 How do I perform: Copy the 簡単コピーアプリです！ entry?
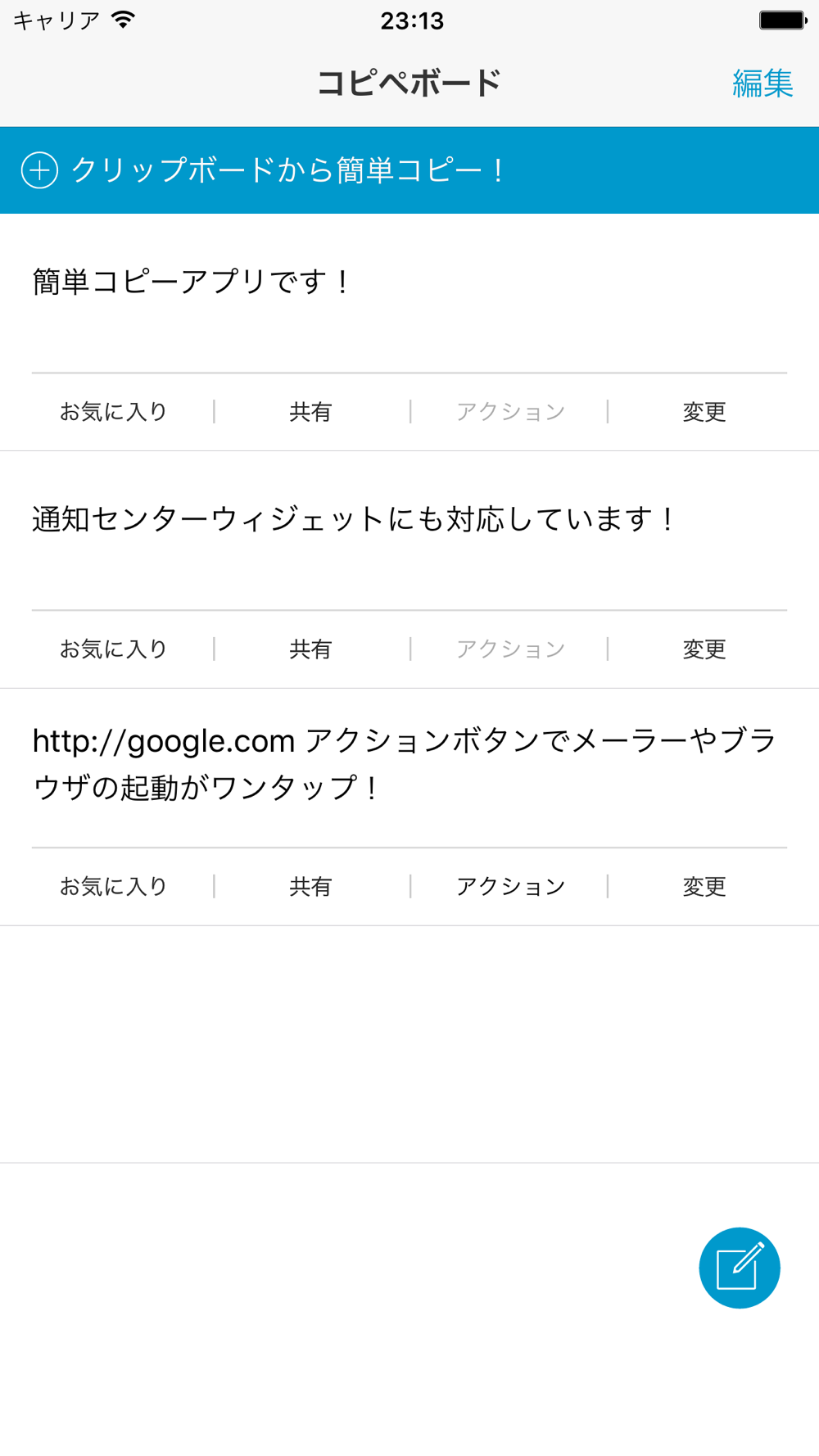(x=192, y=282)
